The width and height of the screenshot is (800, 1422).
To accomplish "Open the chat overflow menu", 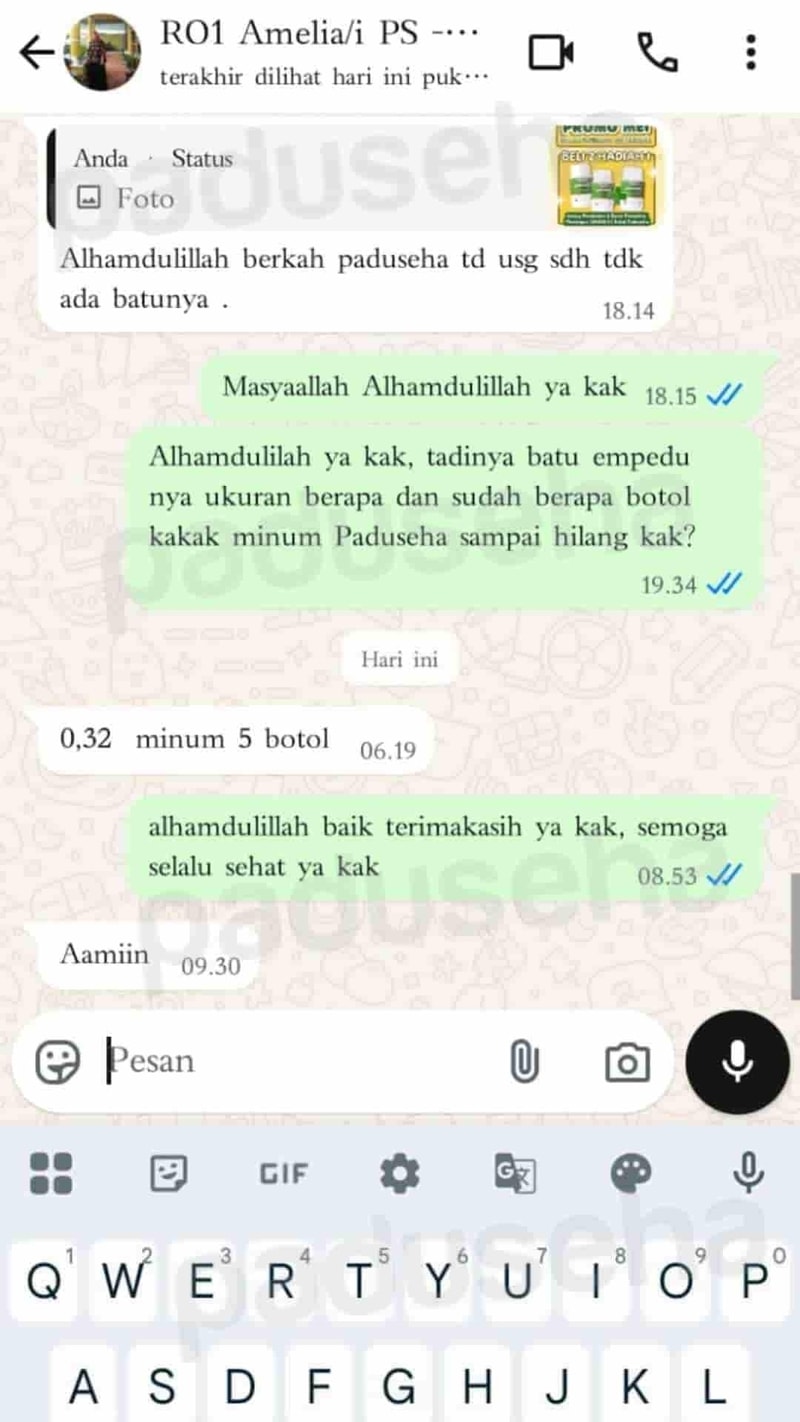I will pos(750,52).
